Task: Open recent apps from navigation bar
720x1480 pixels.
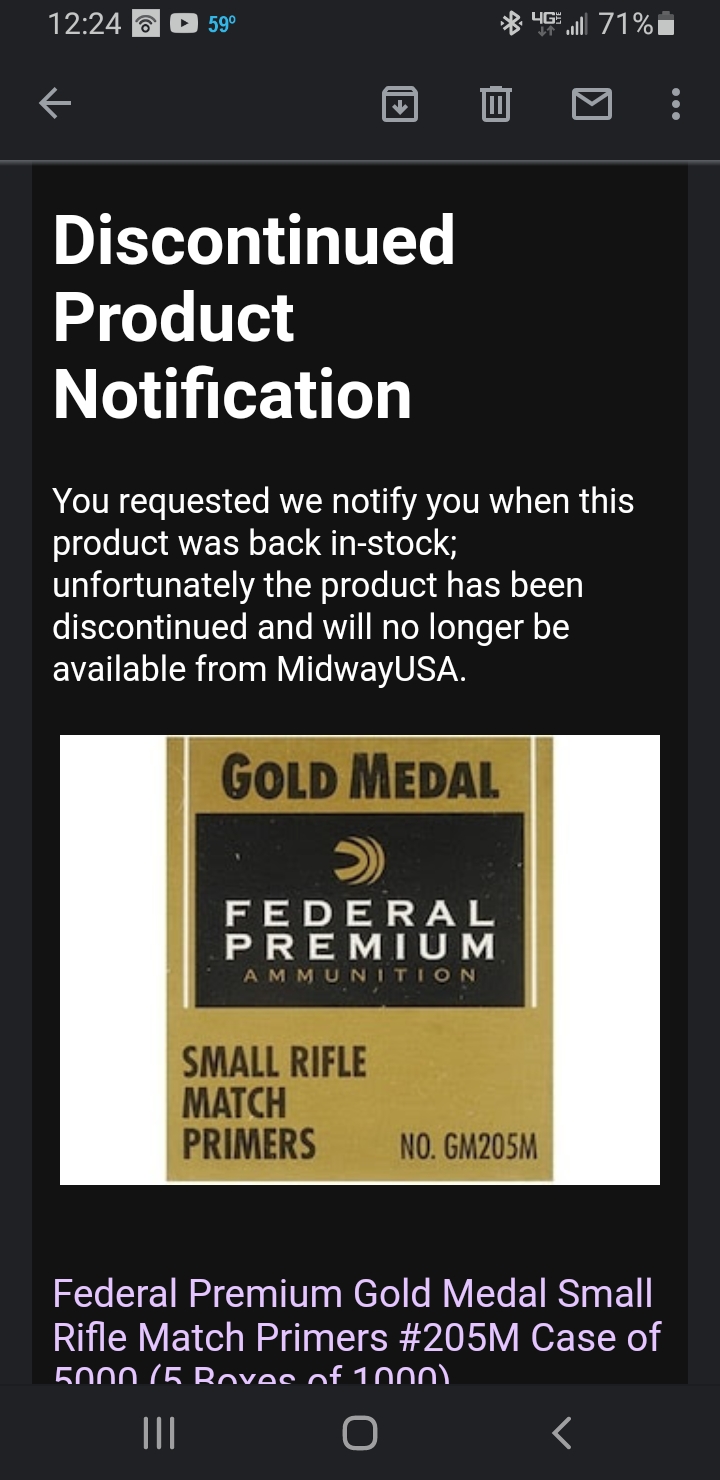Action: coord(159,1433)
